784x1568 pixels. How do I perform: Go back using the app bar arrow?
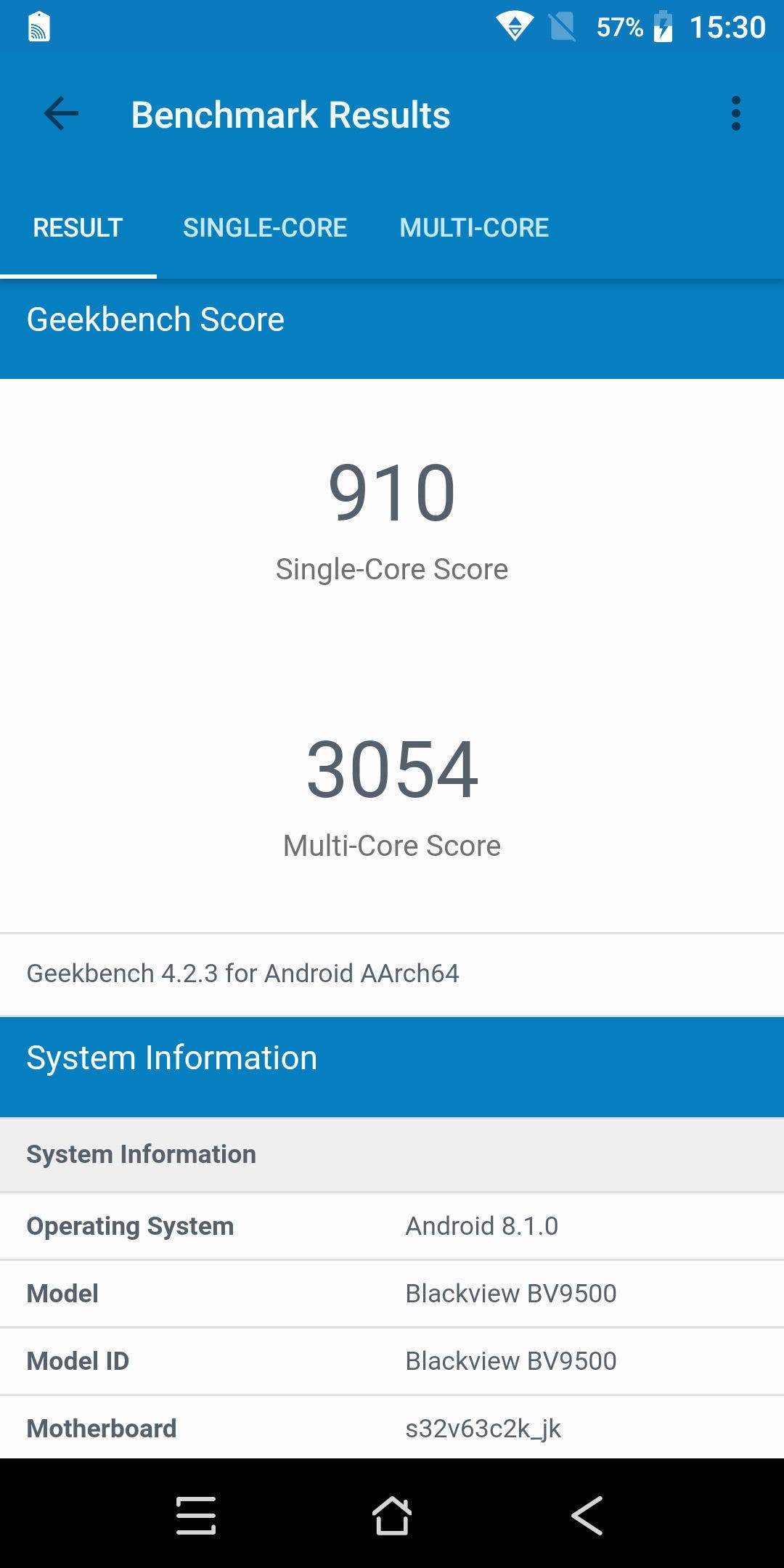click(x=61, y=114)
